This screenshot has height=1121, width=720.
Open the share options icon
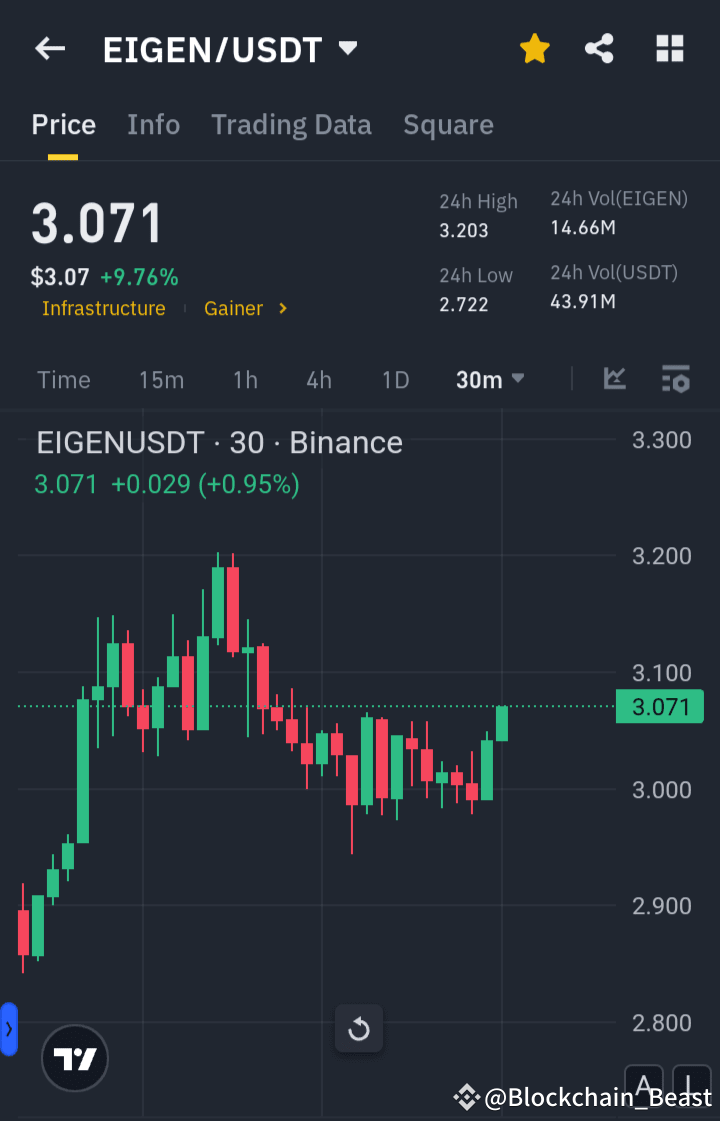click(x=599, y=48)
